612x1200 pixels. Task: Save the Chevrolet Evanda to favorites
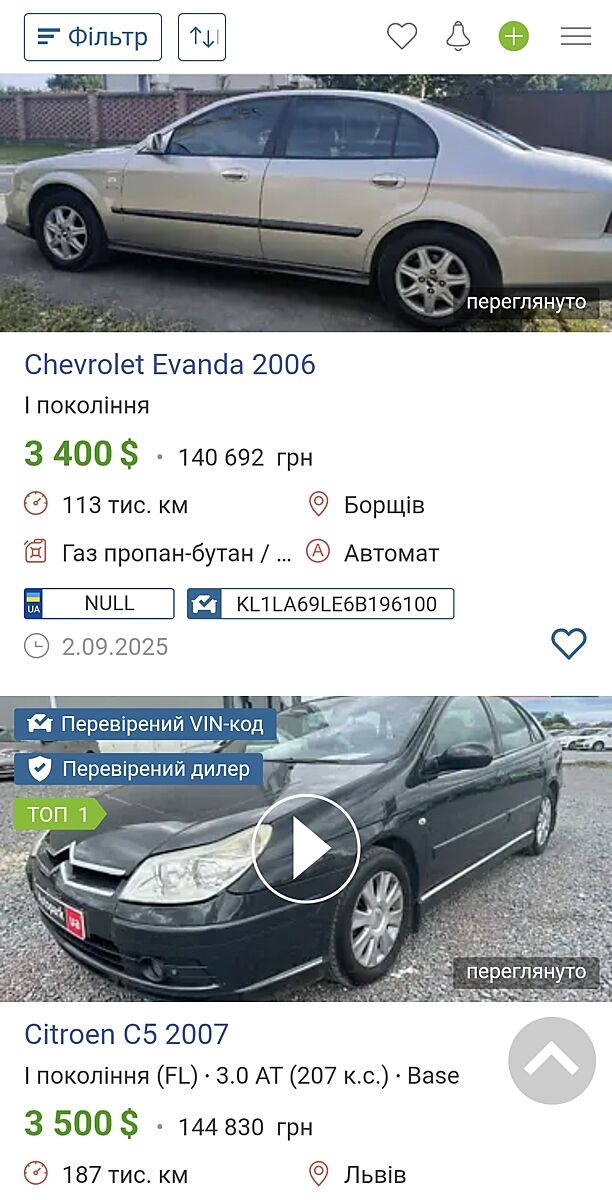tap(569, 644)
